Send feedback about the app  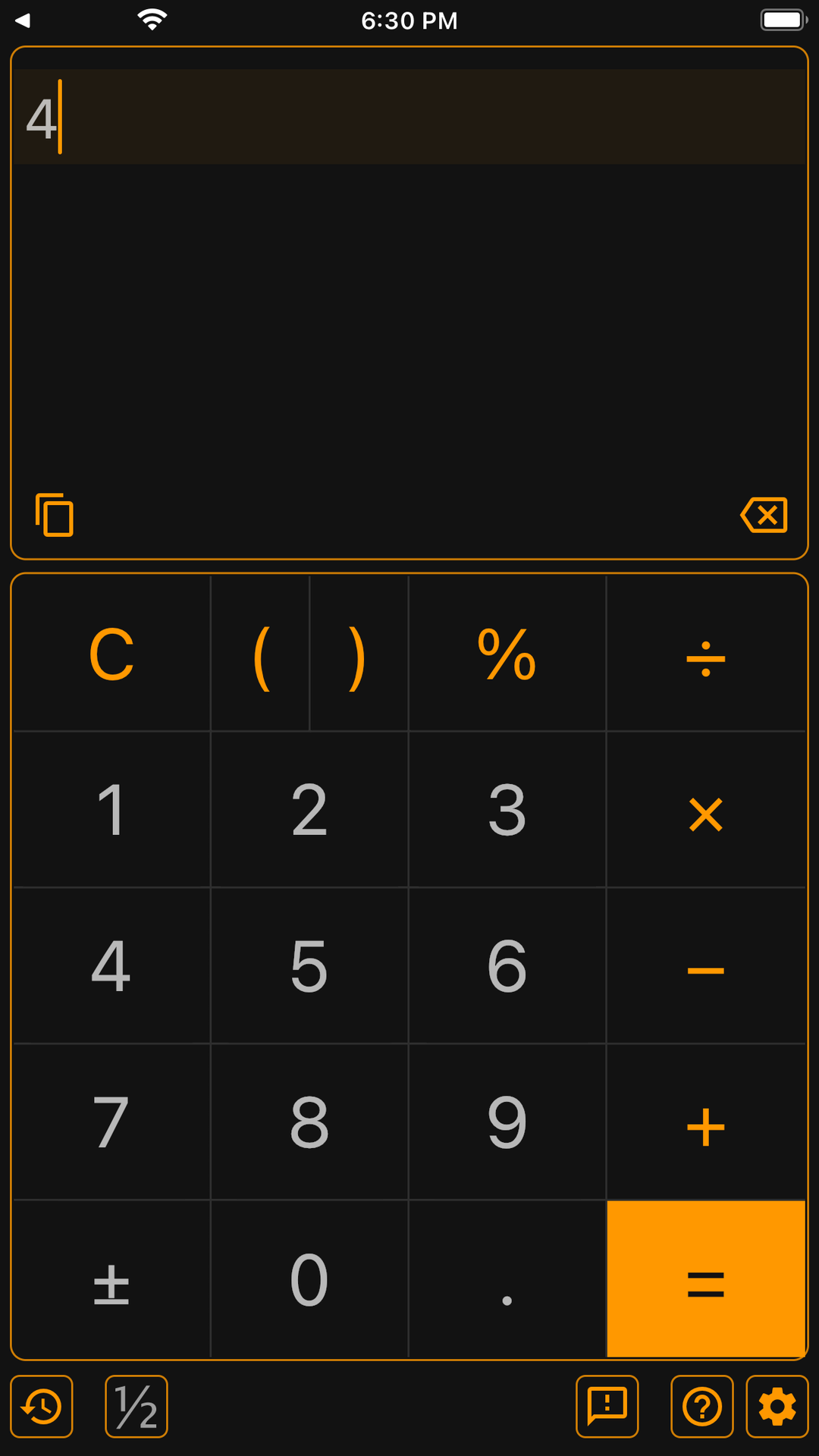click(607, 1407)
